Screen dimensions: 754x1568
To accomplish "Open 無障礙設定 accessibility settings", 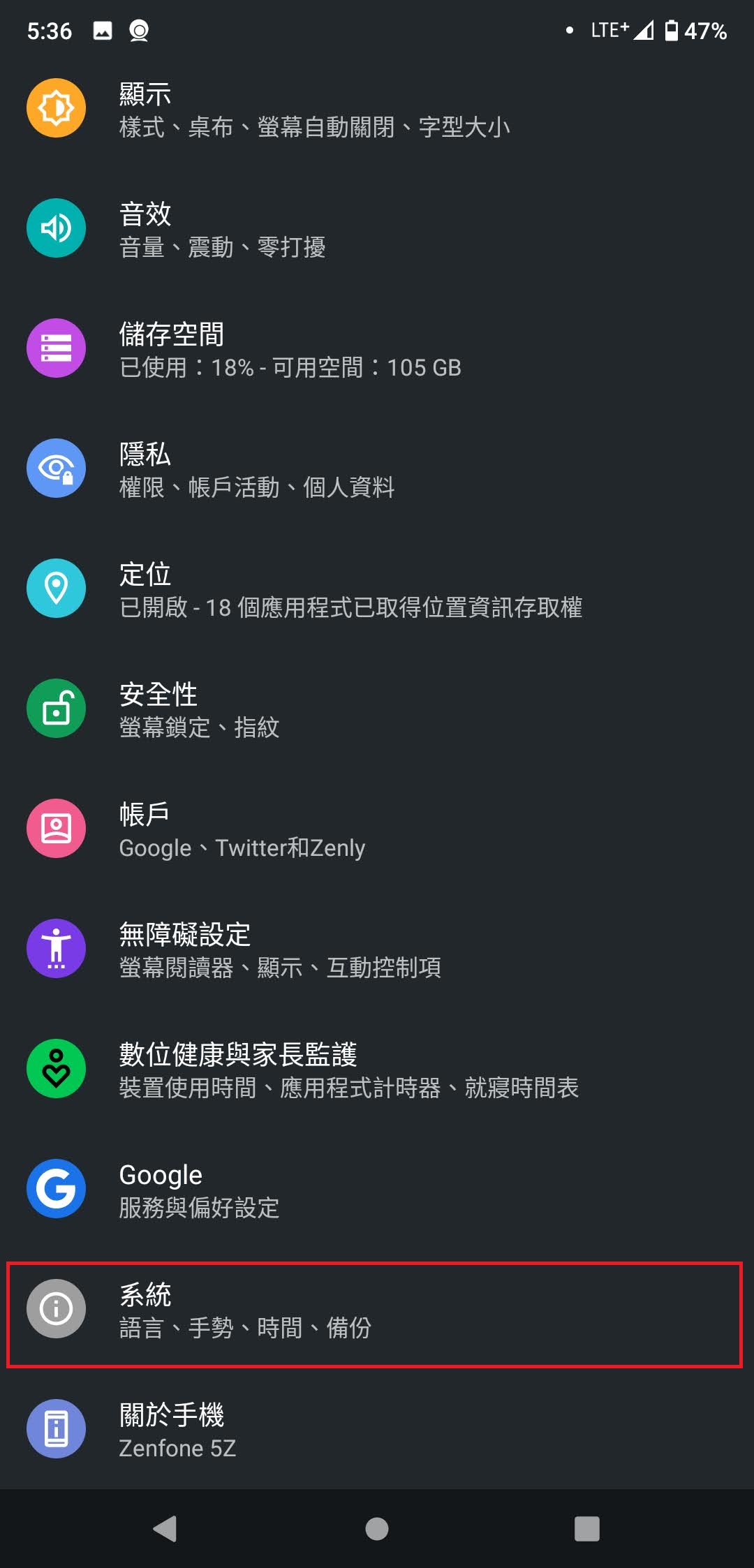I will 377,949.
